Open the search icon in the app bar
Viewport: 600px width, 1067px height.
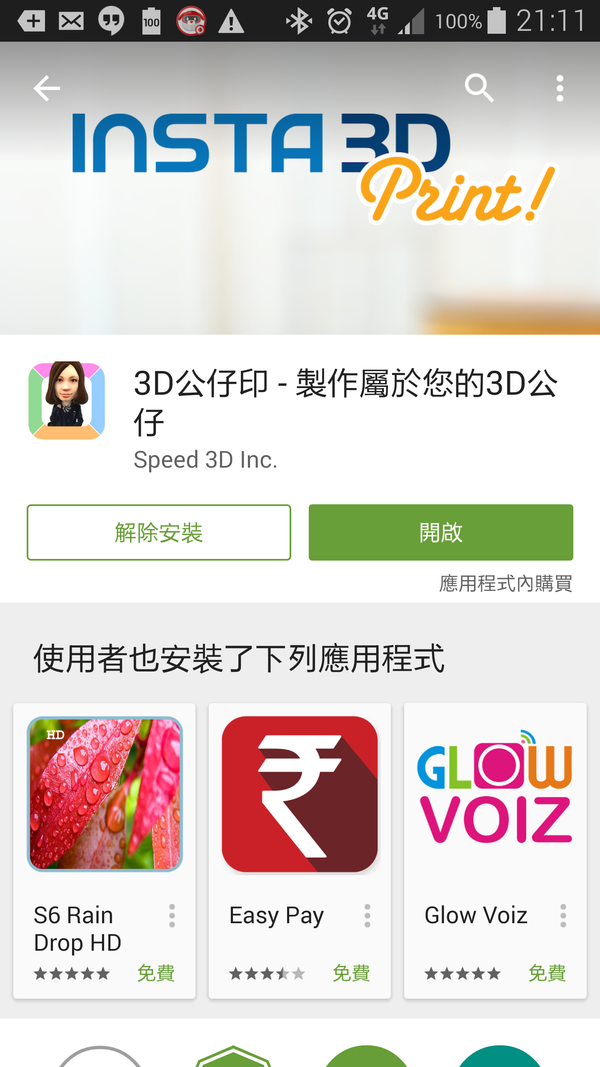coord(480,88)
